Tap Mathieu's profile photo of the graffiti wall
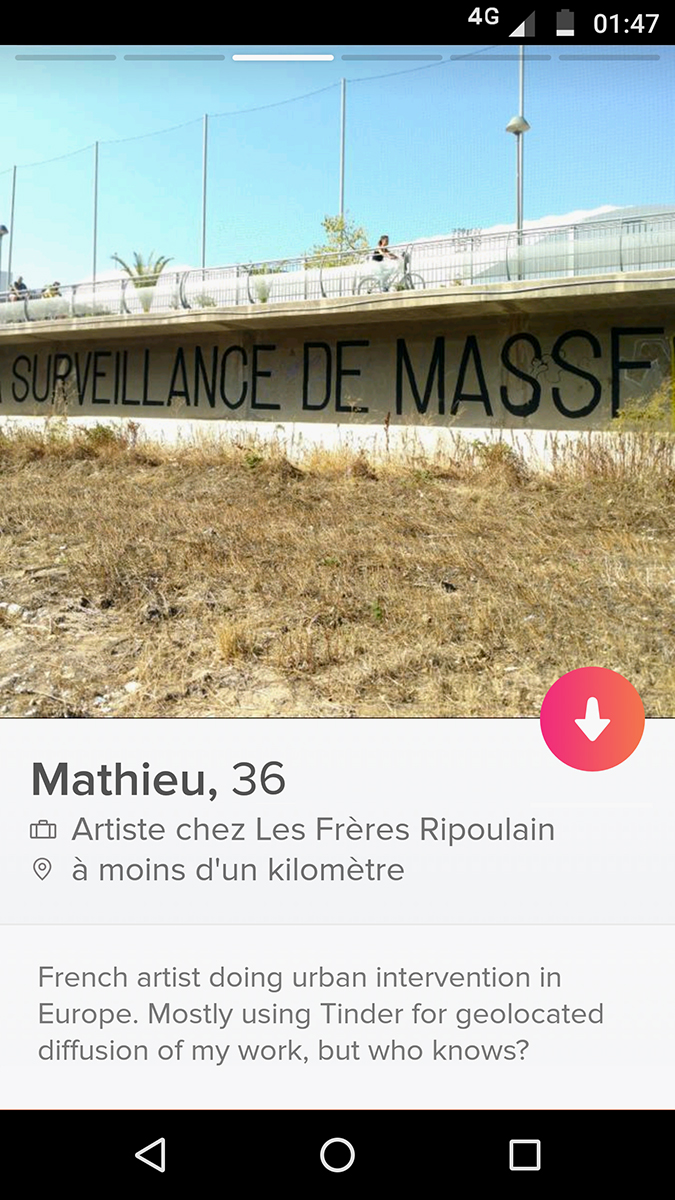This screenshot has height=1200, width=675. click(x=337, y=381)
